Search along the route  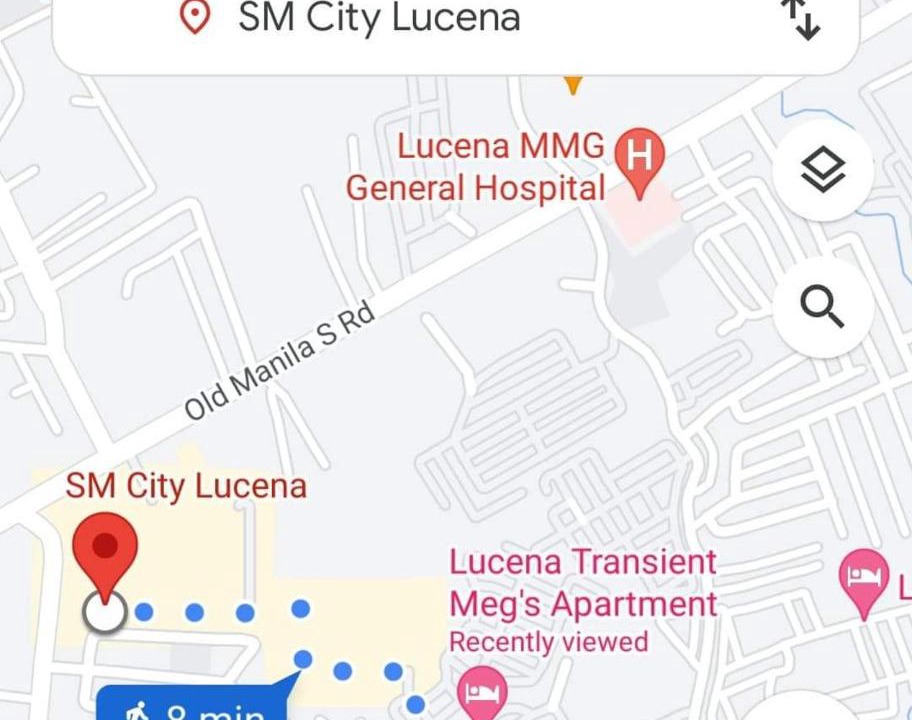click(x=823, y=307)
